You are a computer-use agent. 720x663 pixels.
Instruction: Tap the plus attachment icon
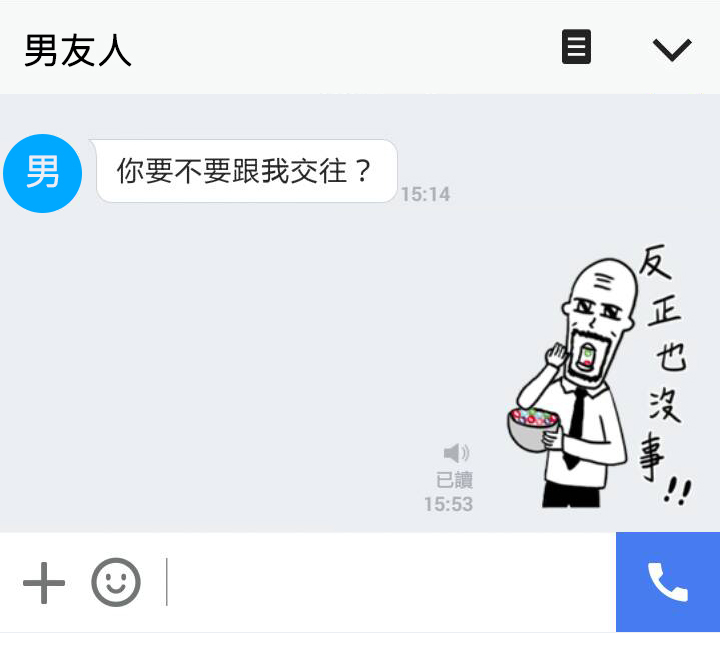pyautogui.click(x=44, y=582)
